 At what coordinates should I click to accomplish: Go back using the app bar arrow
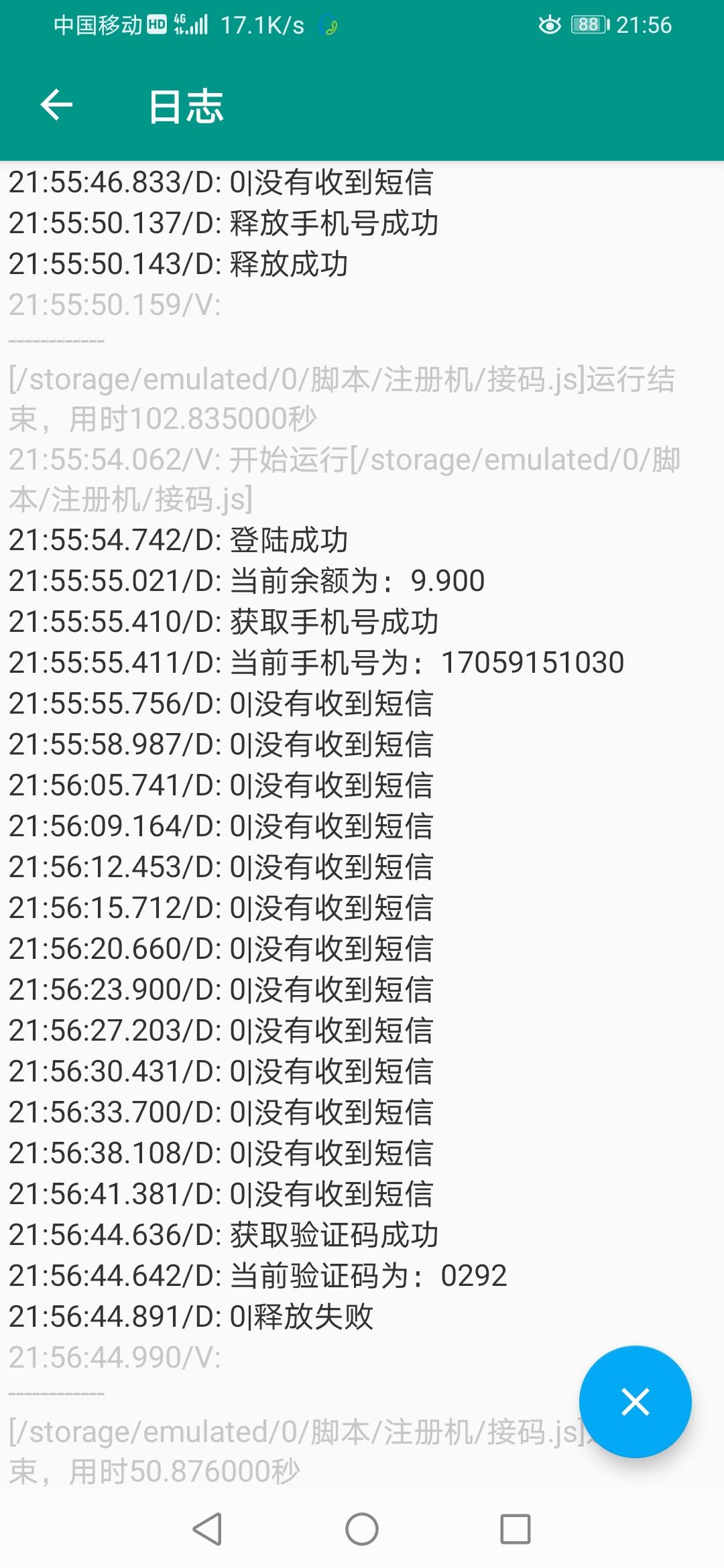[x=56, y=105]
